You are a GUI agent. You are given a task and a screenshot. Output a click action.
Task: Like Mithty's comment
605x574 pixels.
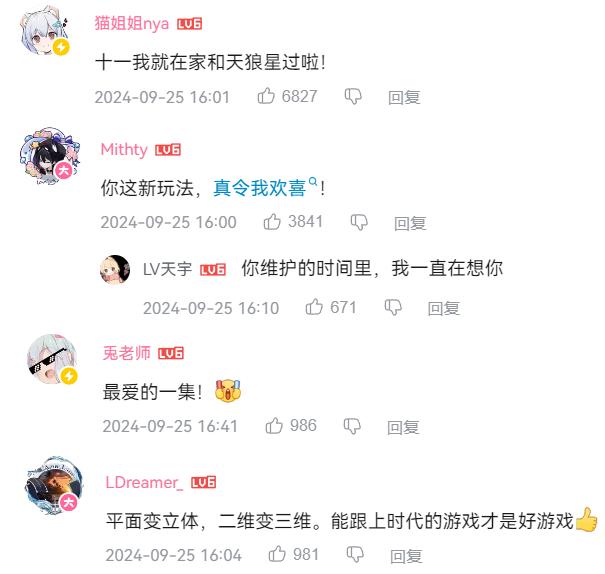(272, 222)
